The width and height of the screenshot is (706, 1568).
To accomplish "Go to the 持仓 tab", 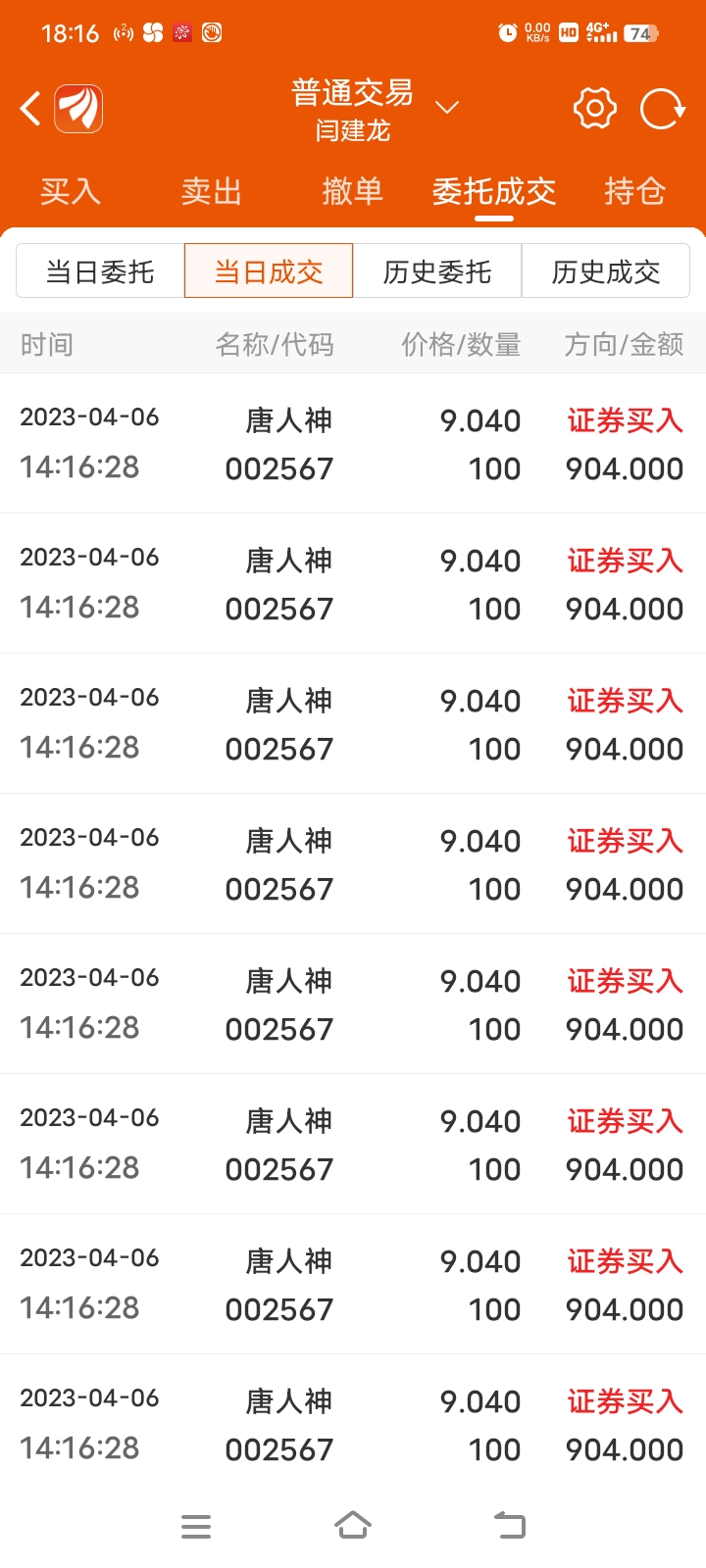I will tap(634, 191).
